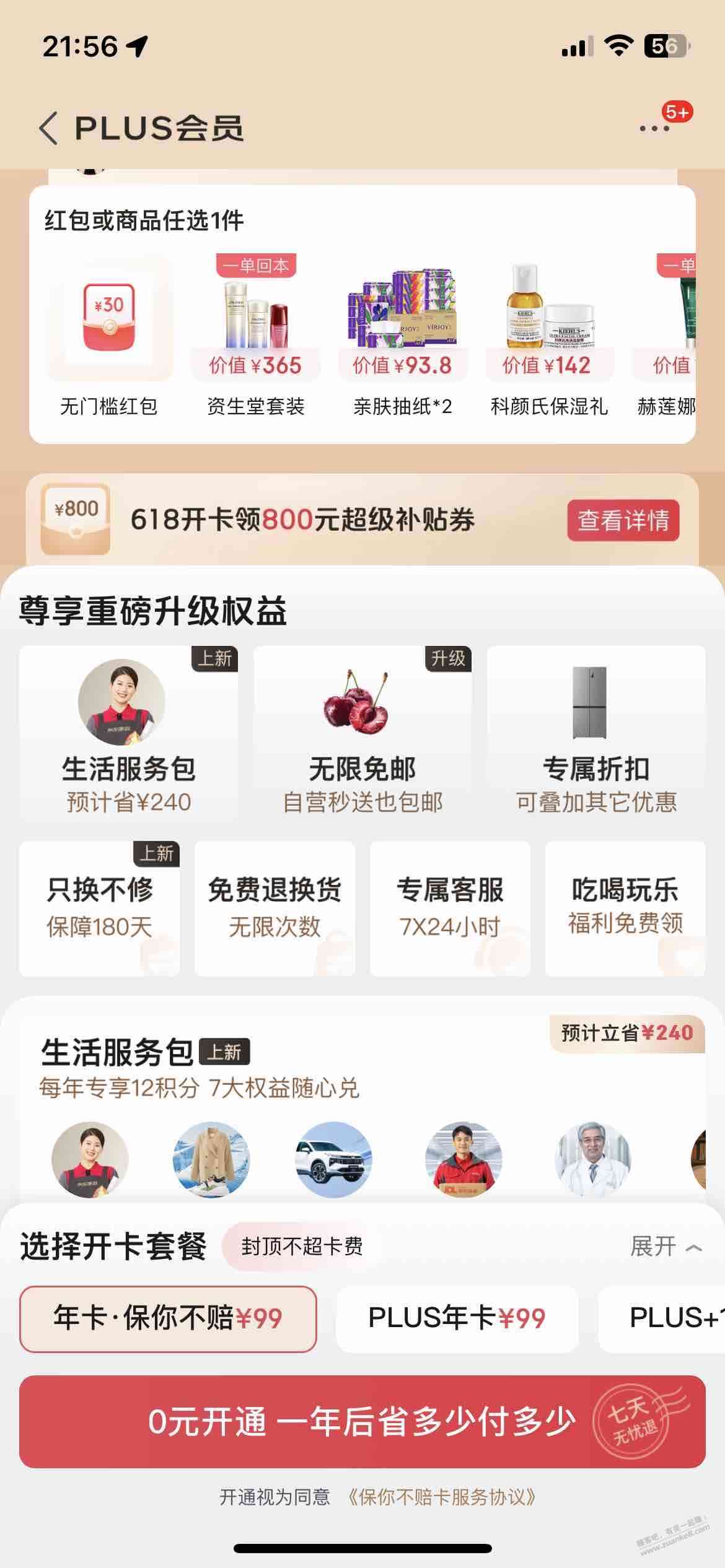This screenshot has height=1568, width=725.
Task: Tap 查看详情 for 800元 coupon
Action: click(623, 520)
